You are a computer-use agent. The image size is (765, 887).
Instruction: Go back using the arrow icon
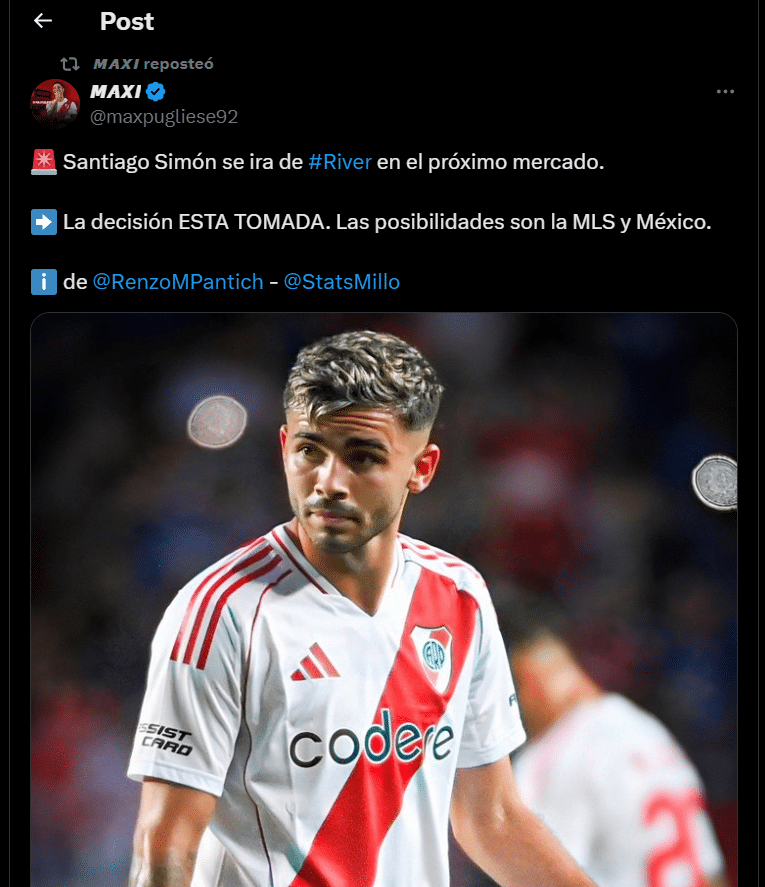point(42,21)
